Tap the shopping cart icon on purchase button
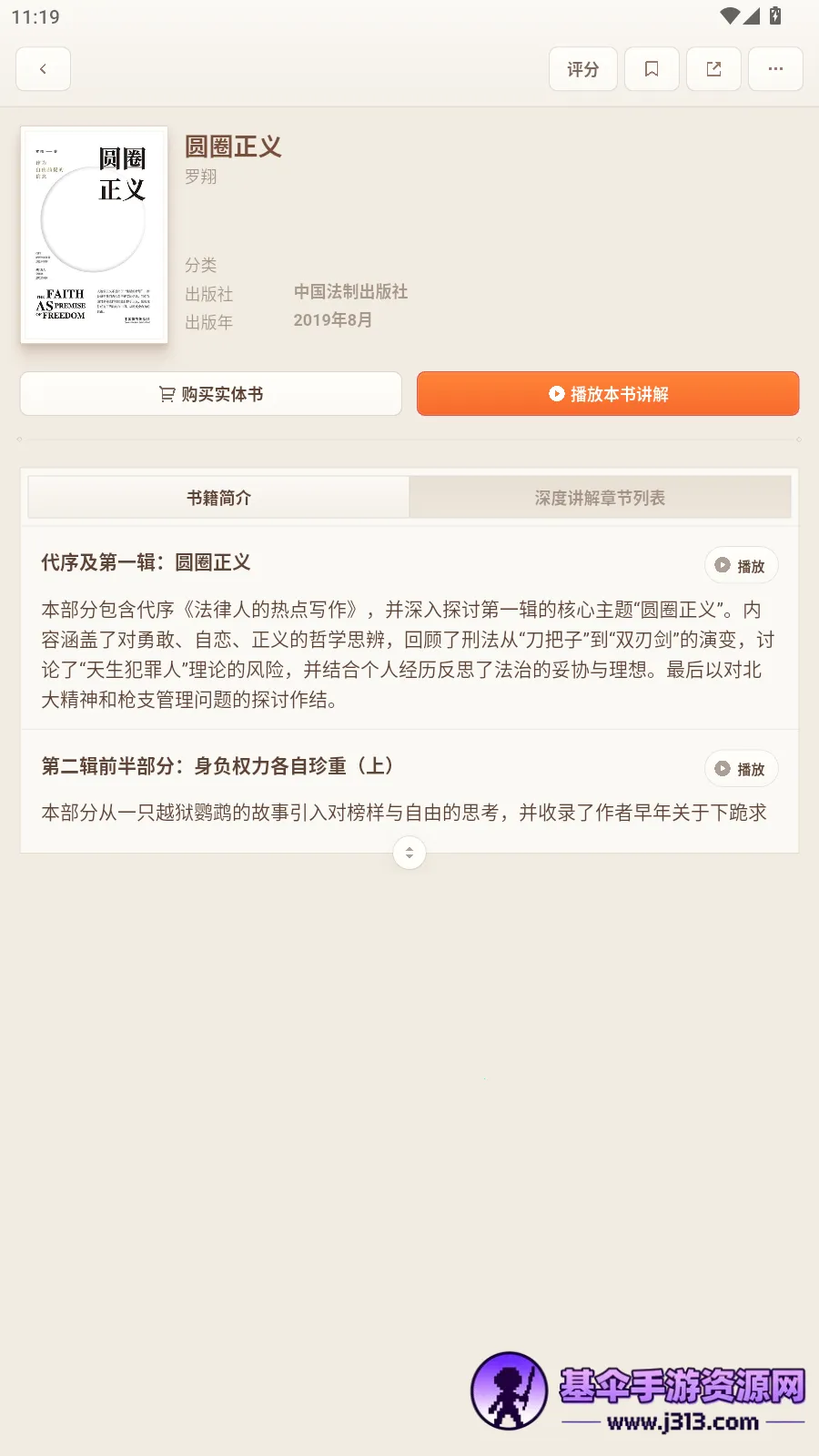 (165, 393)
